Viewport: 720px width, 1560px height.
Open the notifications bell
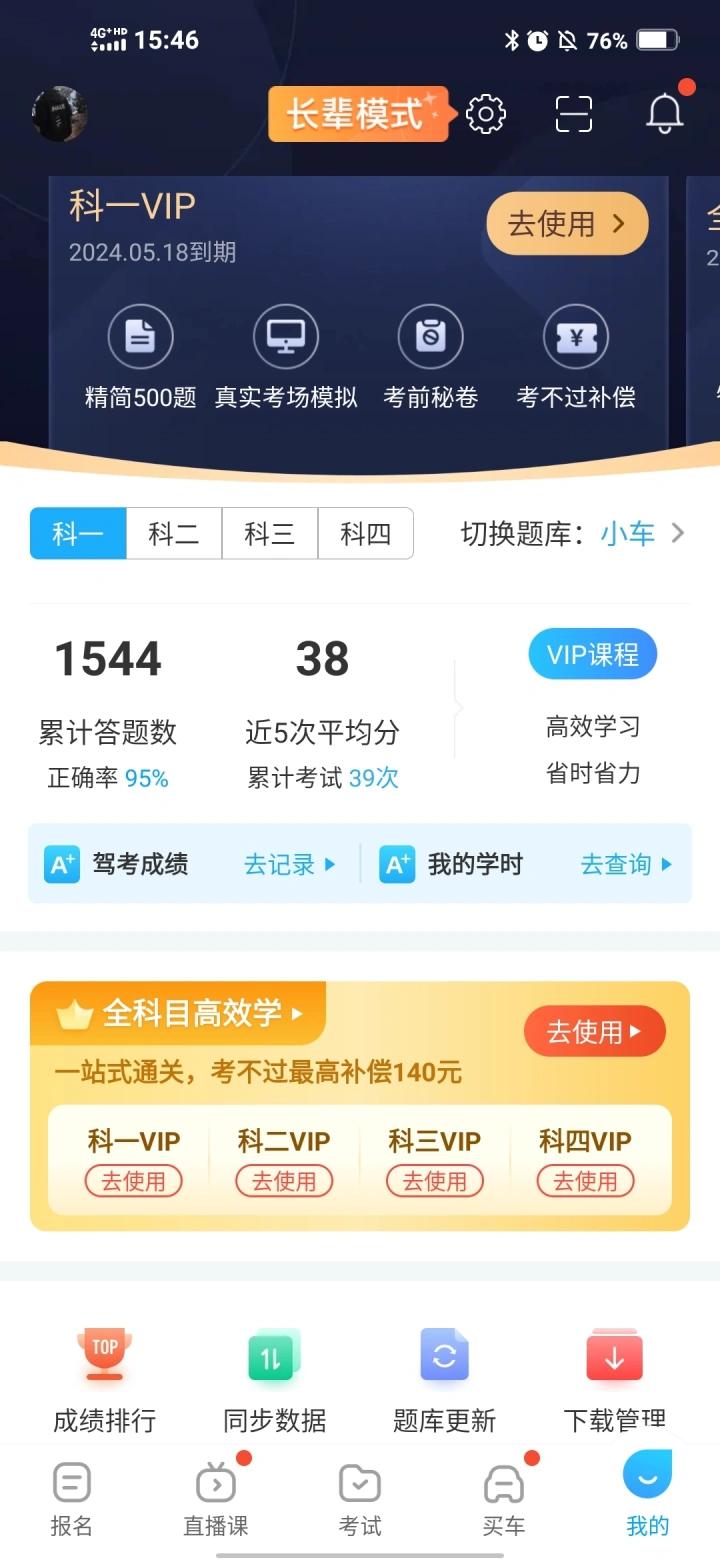tap(665, 114)
